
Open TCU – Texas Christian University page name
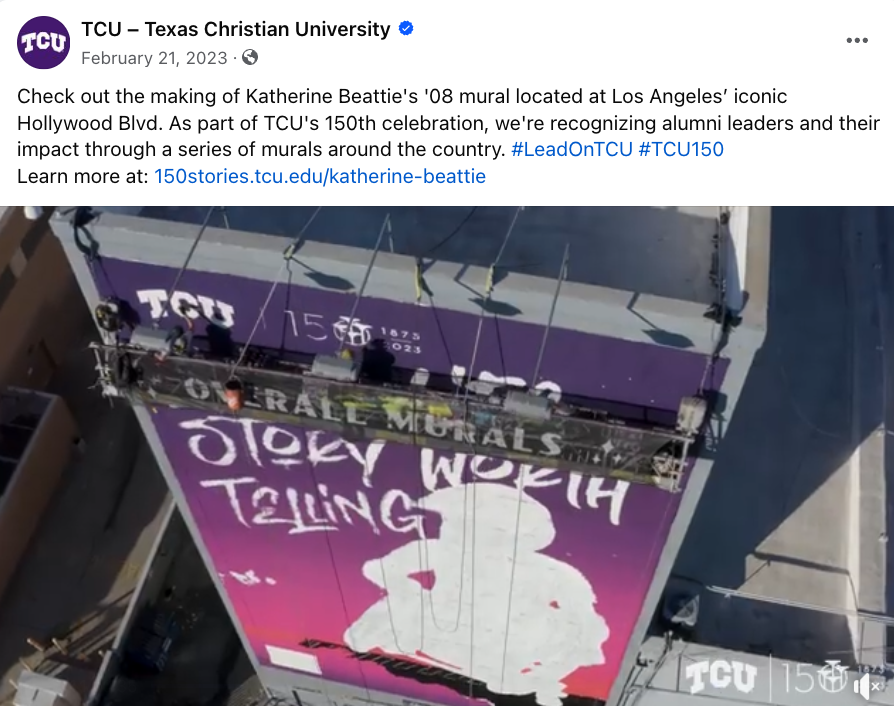236,29
